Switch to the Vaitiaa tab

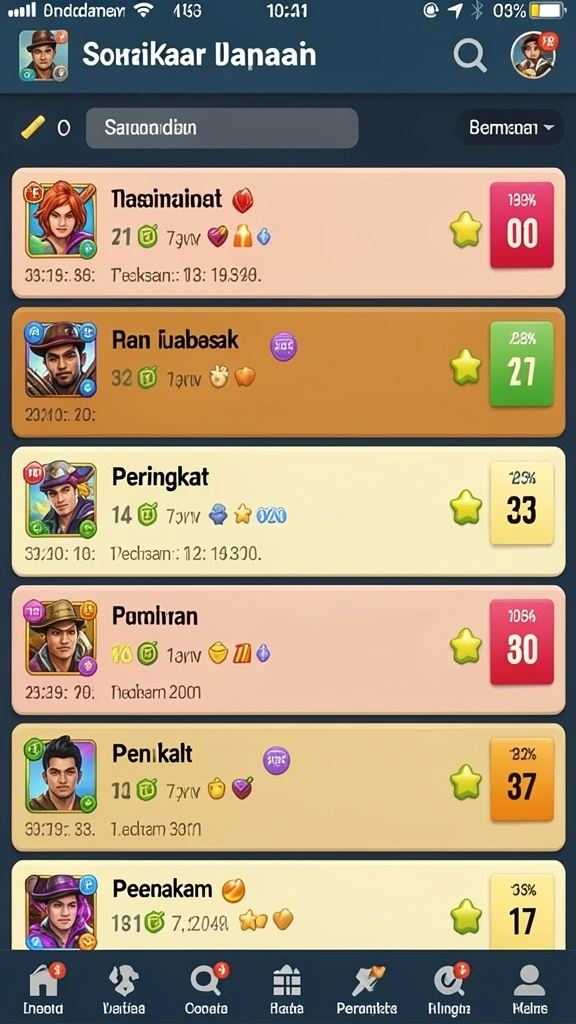coord(124,989)
